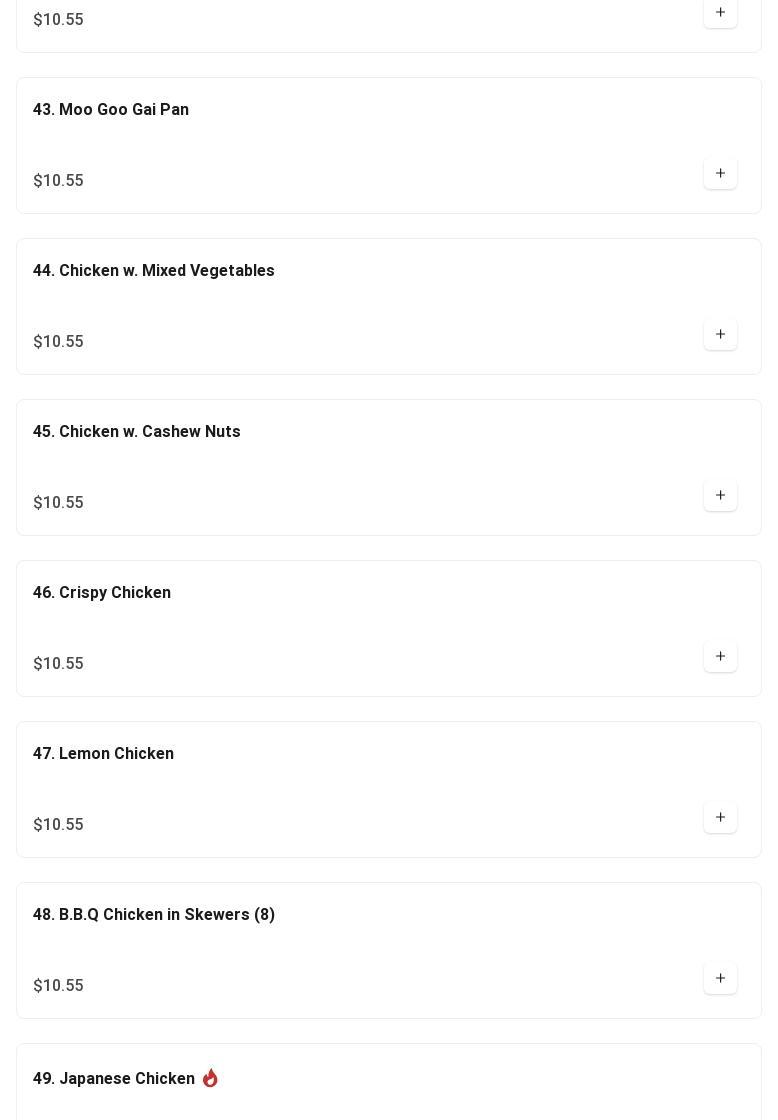Tap plus for Chicken w. Cashew Nuts
This screenshot has height=1120, width=778.
click(x=720, y=495)
